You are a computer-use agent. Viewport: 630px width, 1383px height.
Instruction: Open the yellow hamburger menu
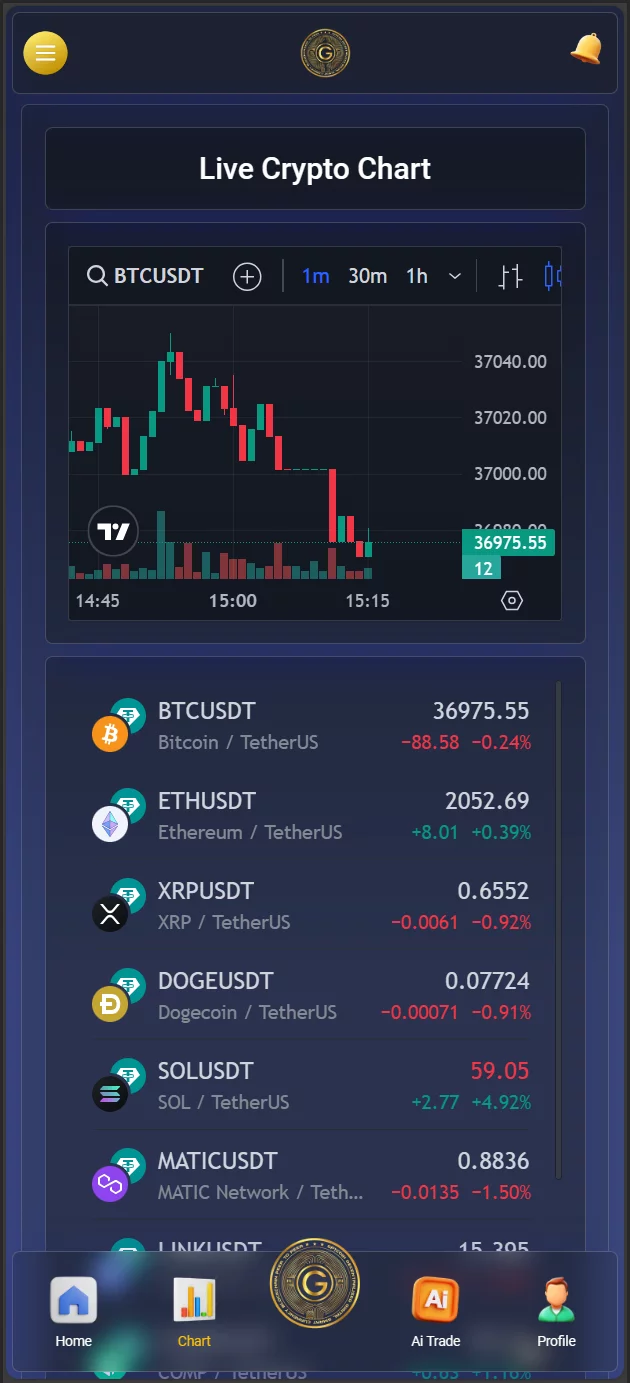click(45, 53)
